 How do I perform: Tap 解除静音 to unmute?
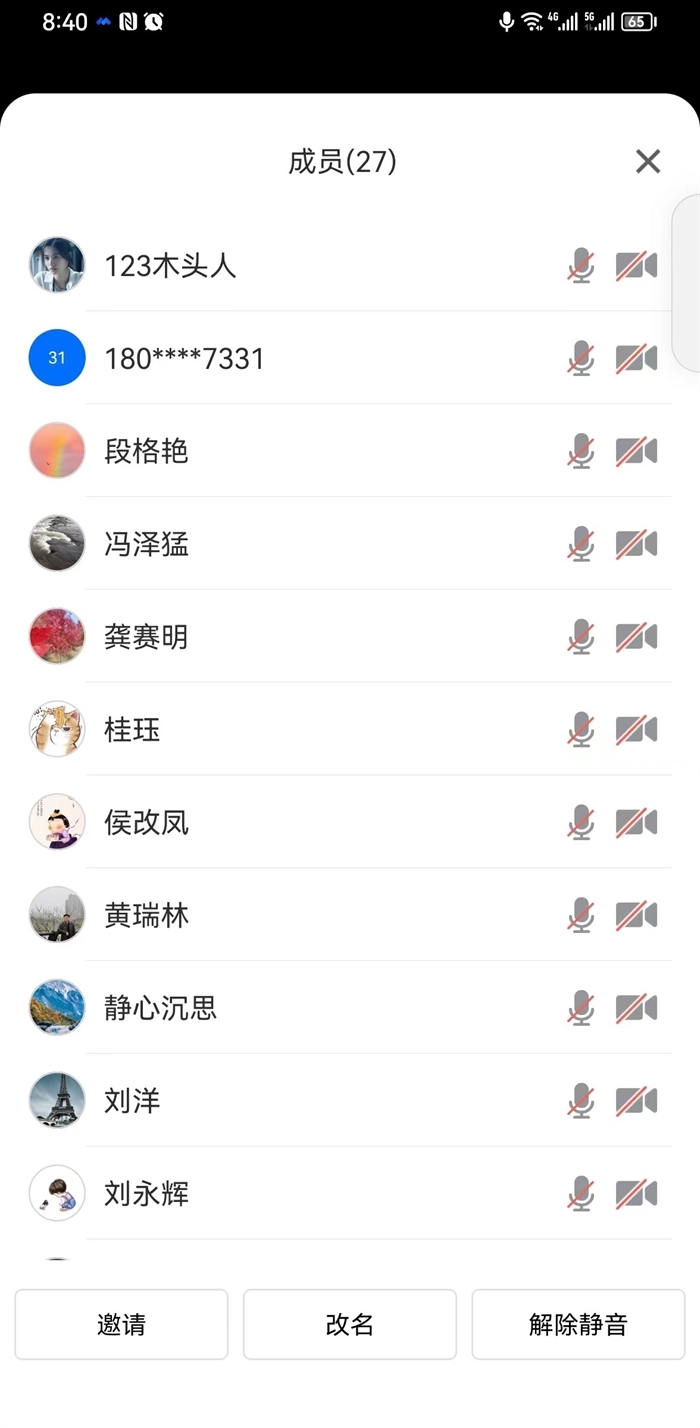(x=578, y=1325)
